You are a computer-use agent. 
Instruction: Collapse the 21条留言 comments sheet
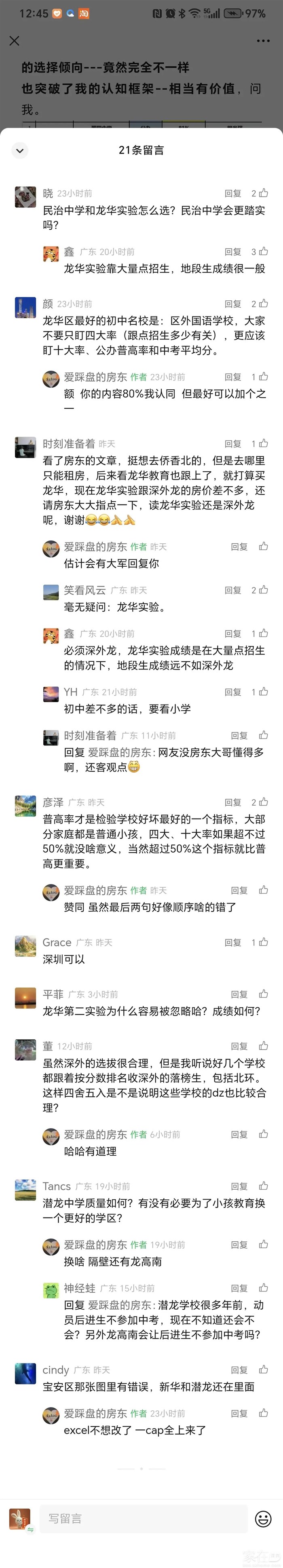(19, 150)
